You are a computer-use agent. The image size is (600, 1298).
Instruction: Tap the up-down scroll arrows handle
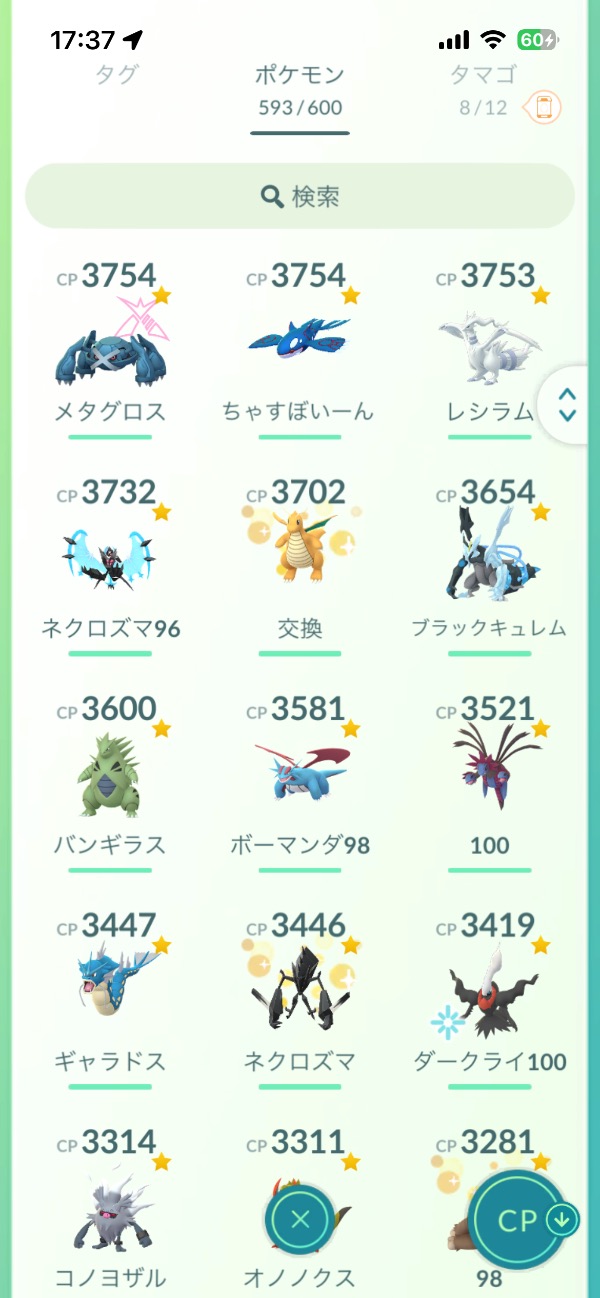567,404
